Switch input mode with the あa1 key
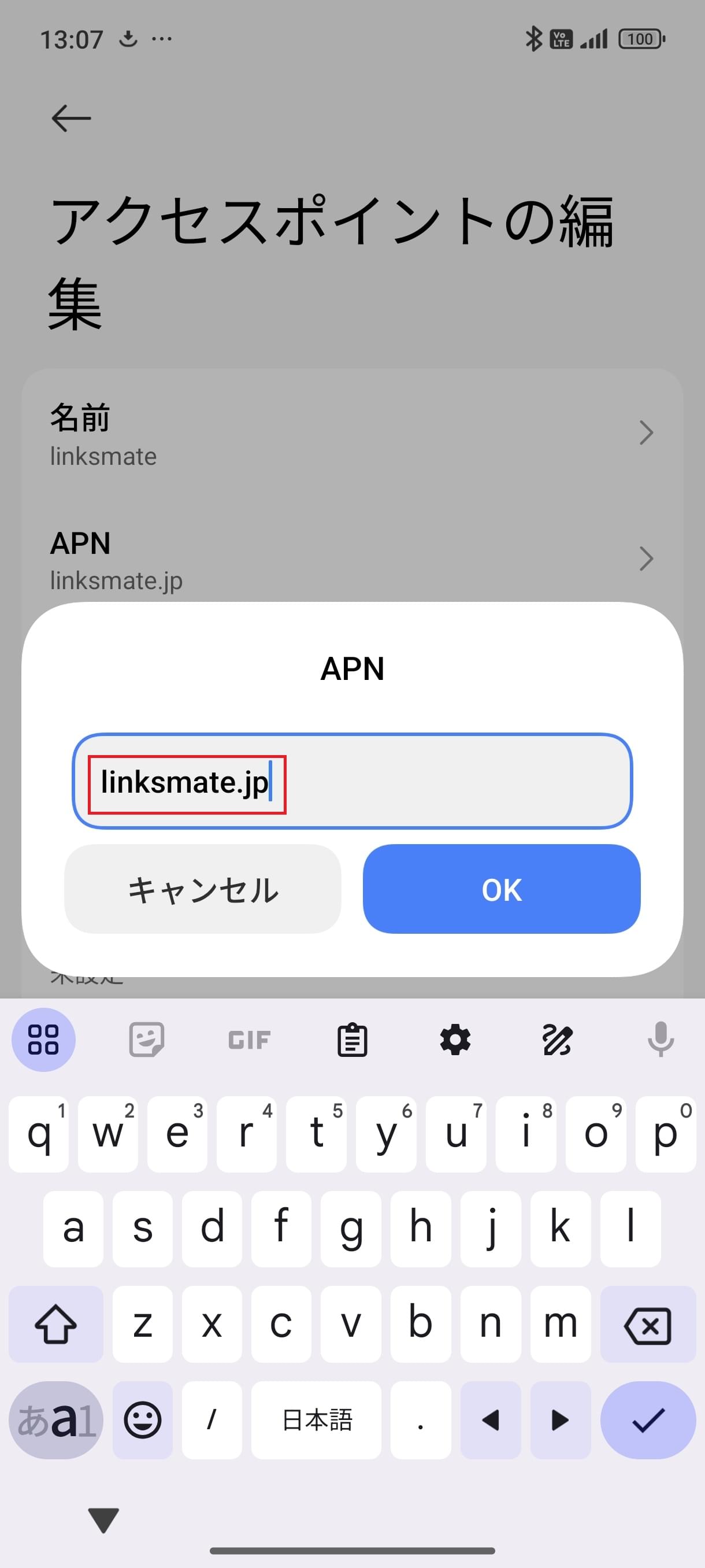The image size is (705, 1568). click(55, 1421)
